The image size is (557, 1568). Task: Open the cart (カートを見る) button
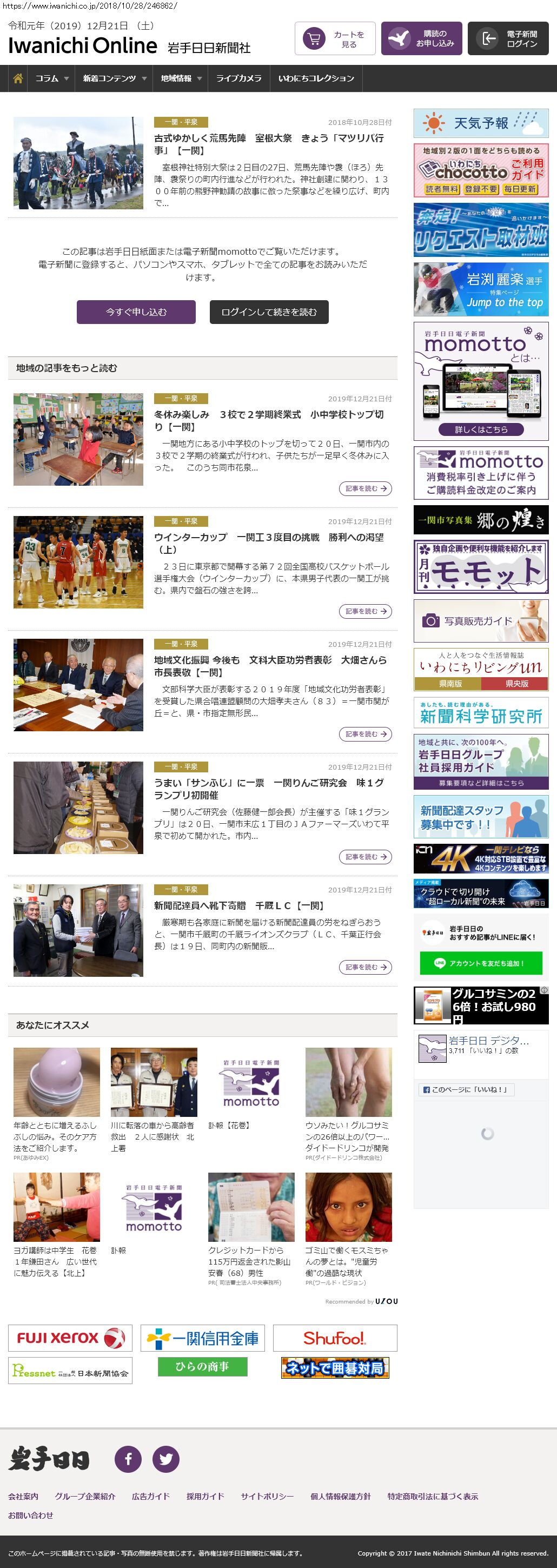(x=335, y=39)
